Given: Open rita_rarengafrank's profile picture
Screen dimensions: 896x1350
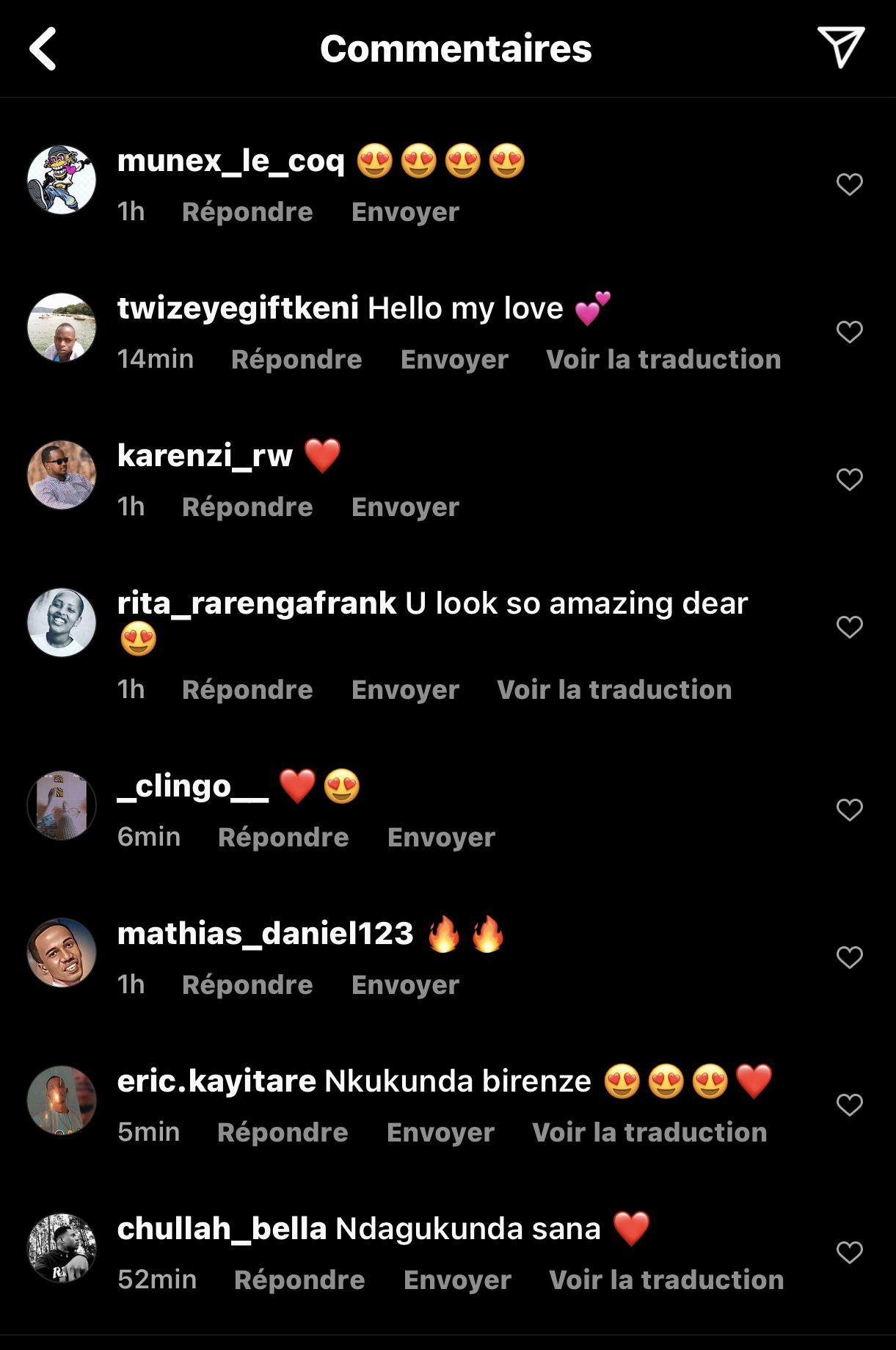Looking at the screenshot, I should (x=62, y=622).
